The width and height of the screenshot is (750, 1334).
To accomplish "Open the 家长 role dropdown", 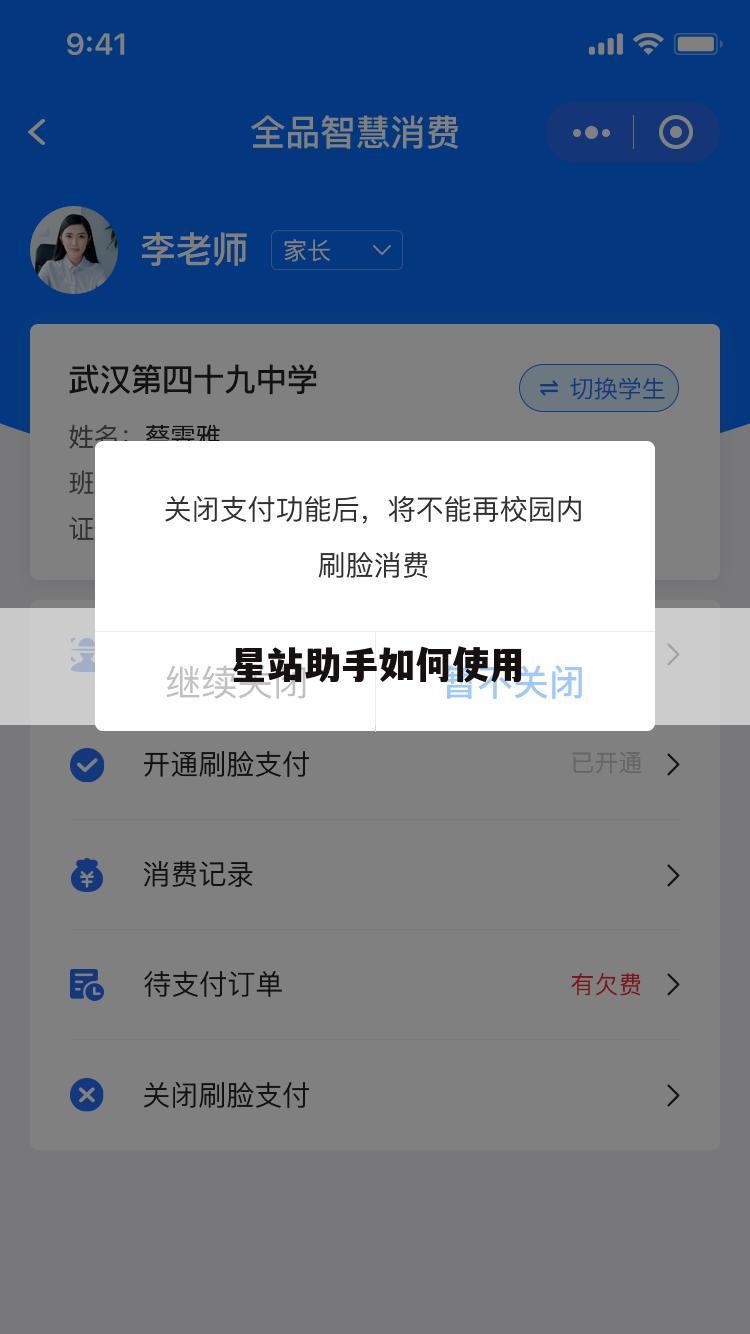I will click(x=336, y=250).
